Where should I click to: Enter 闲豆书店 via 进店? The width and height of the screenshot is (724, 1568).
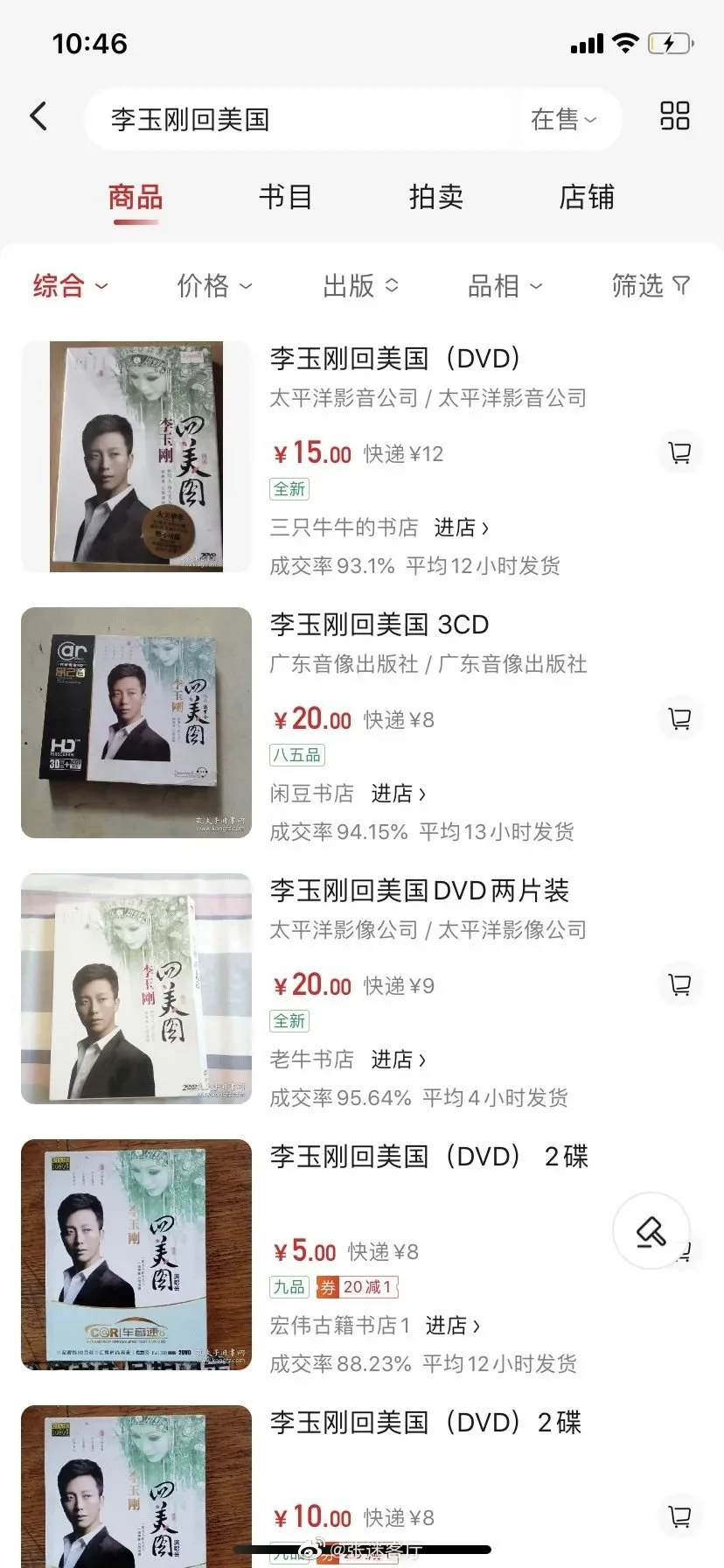[x=399, y=794]
